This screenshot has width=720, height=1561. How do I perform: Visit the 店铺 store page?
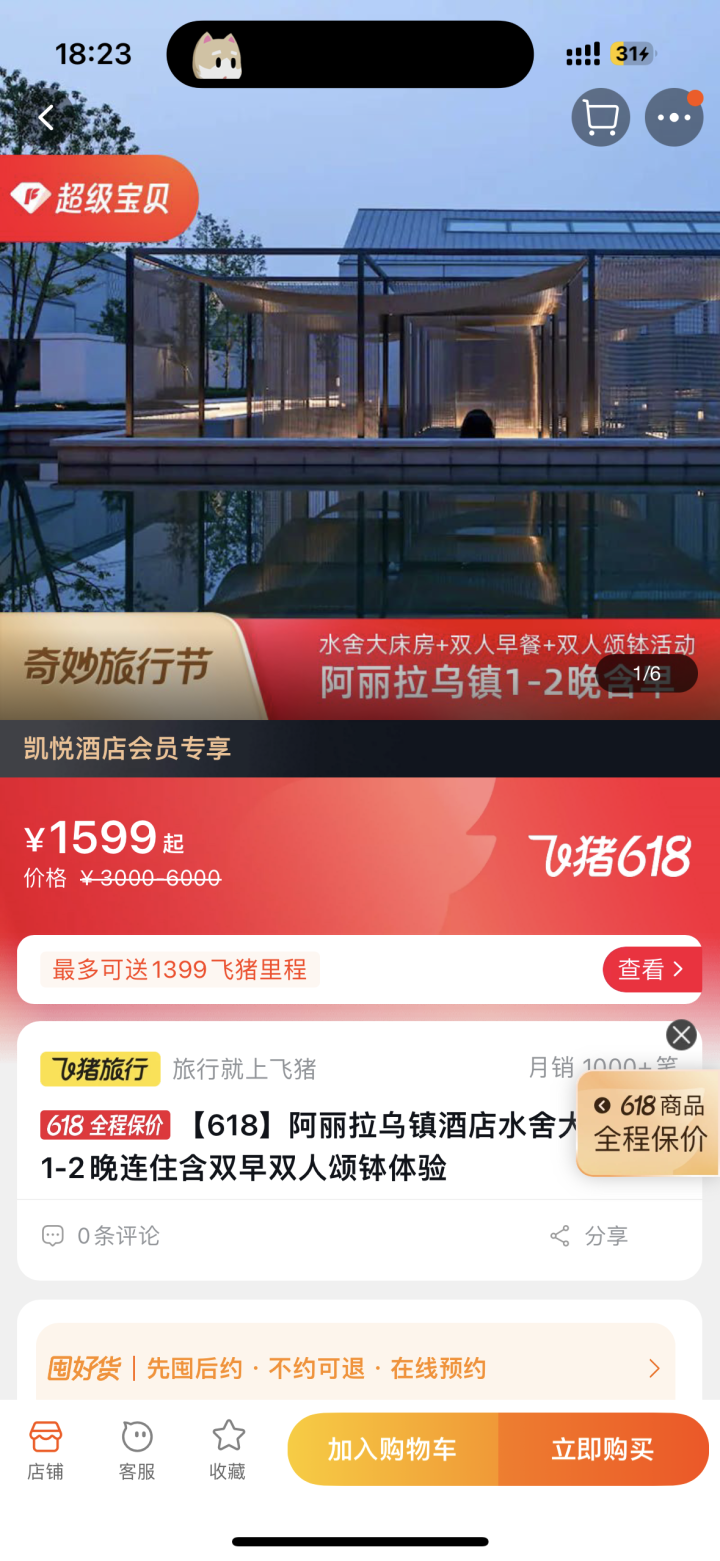pyautogui.click(x=45, y=1450)
